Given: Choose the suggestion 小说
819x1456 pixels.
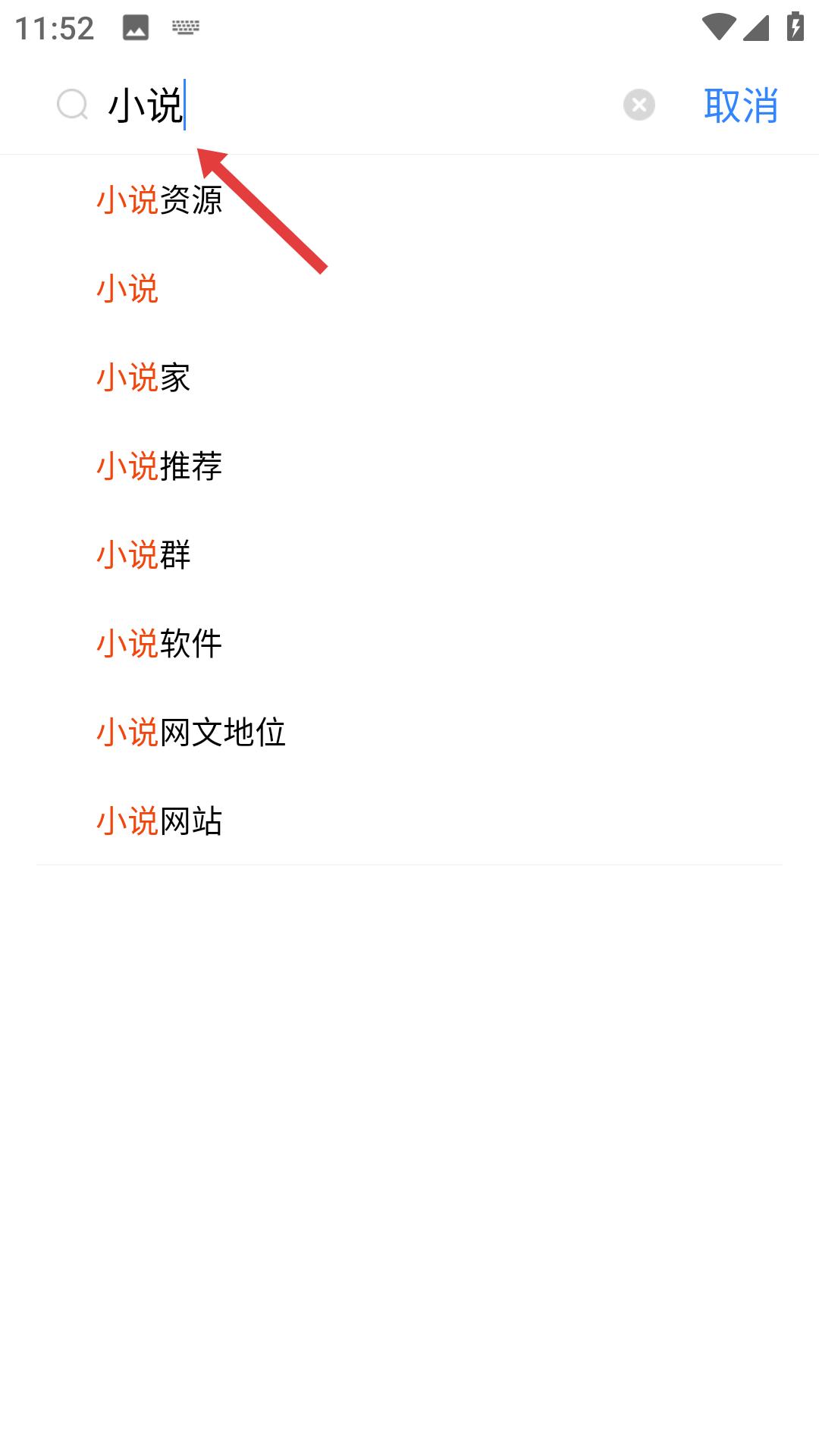Looking at the screenshot, I should 127,290.
